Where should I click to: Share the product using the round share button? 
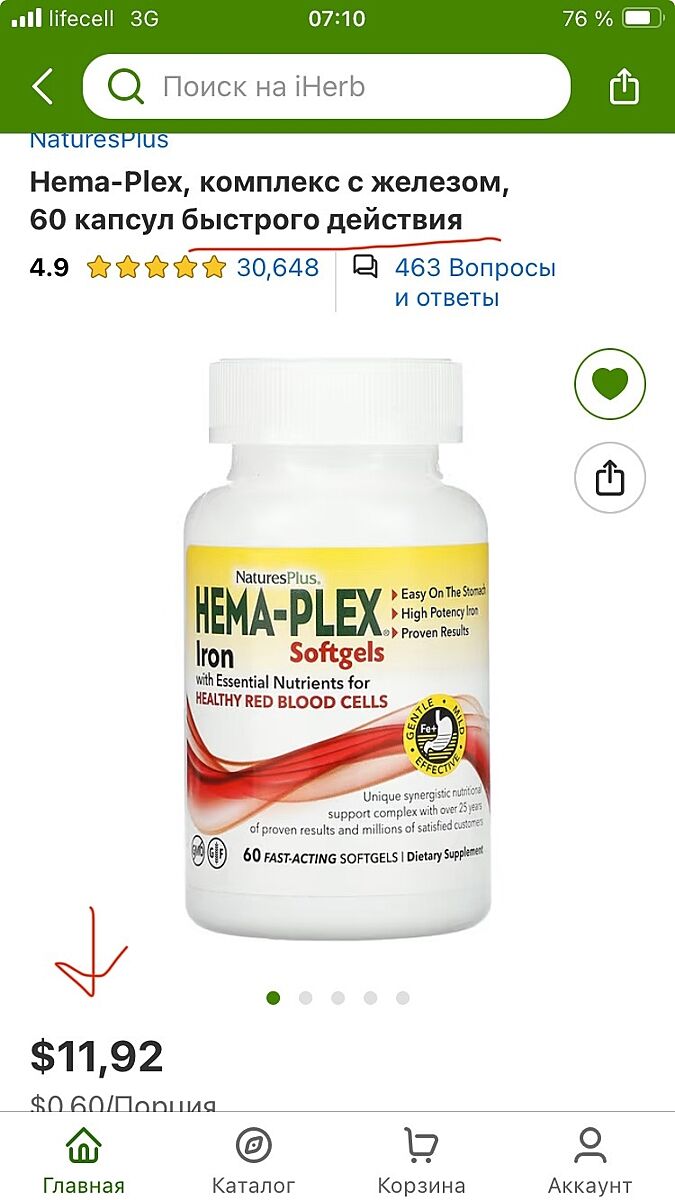(x=610, y=478)
